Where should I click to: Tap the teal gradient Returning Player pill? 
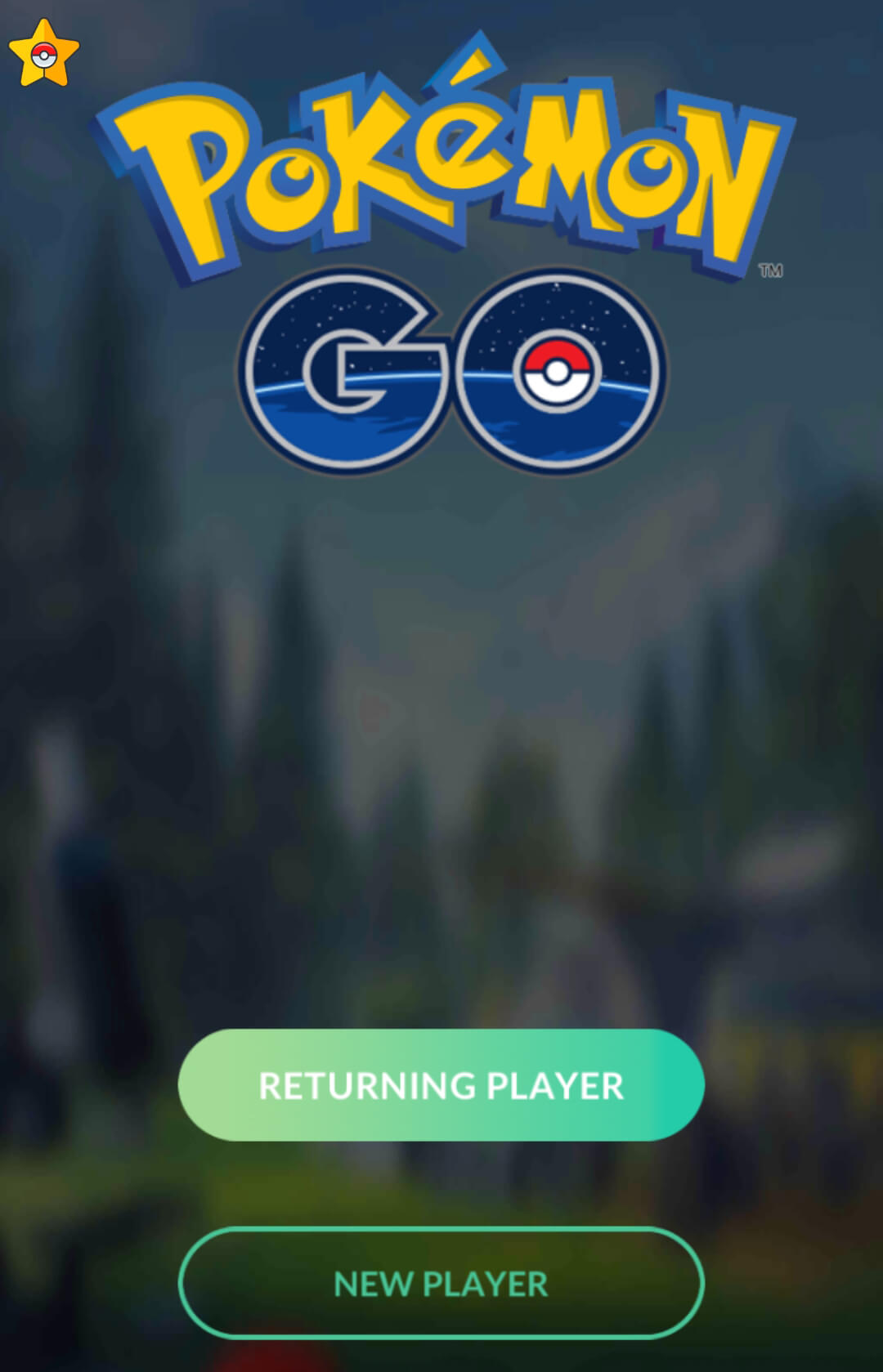[x=441, y=1086]
